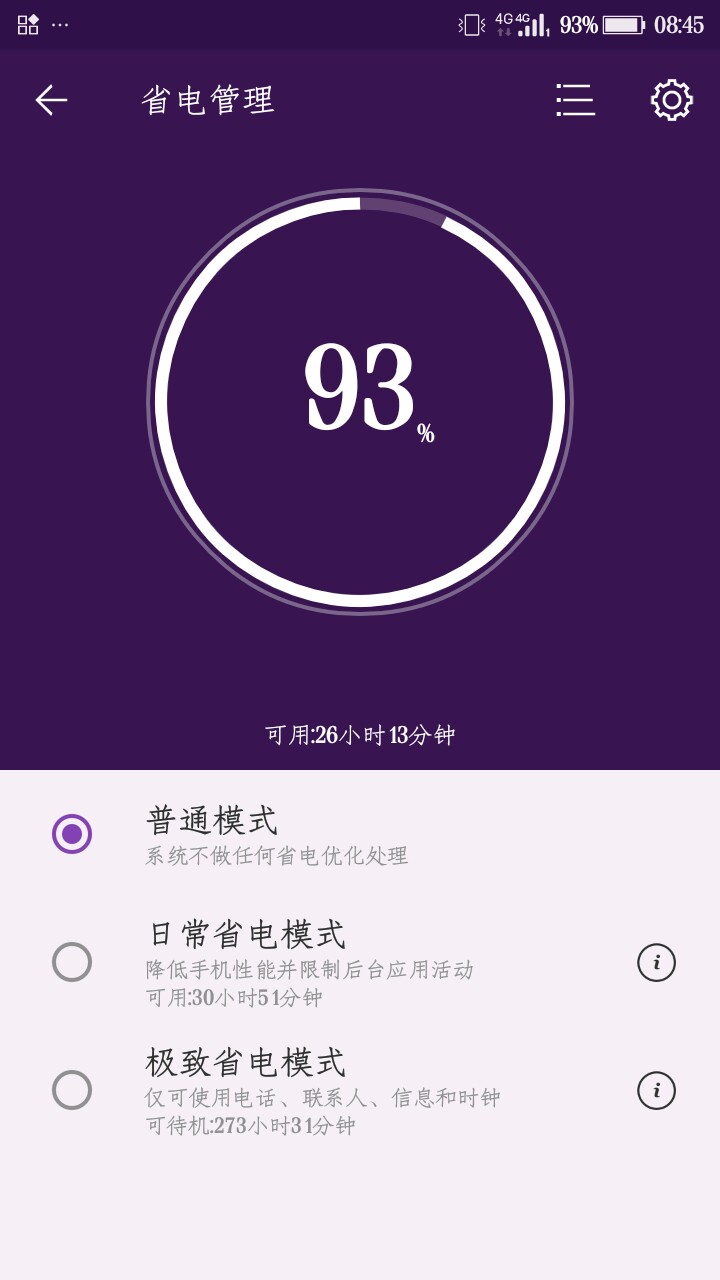Viewport: 720px width, 1280px height.
Task: Open the settings gear
Action: tap(671, 100)
